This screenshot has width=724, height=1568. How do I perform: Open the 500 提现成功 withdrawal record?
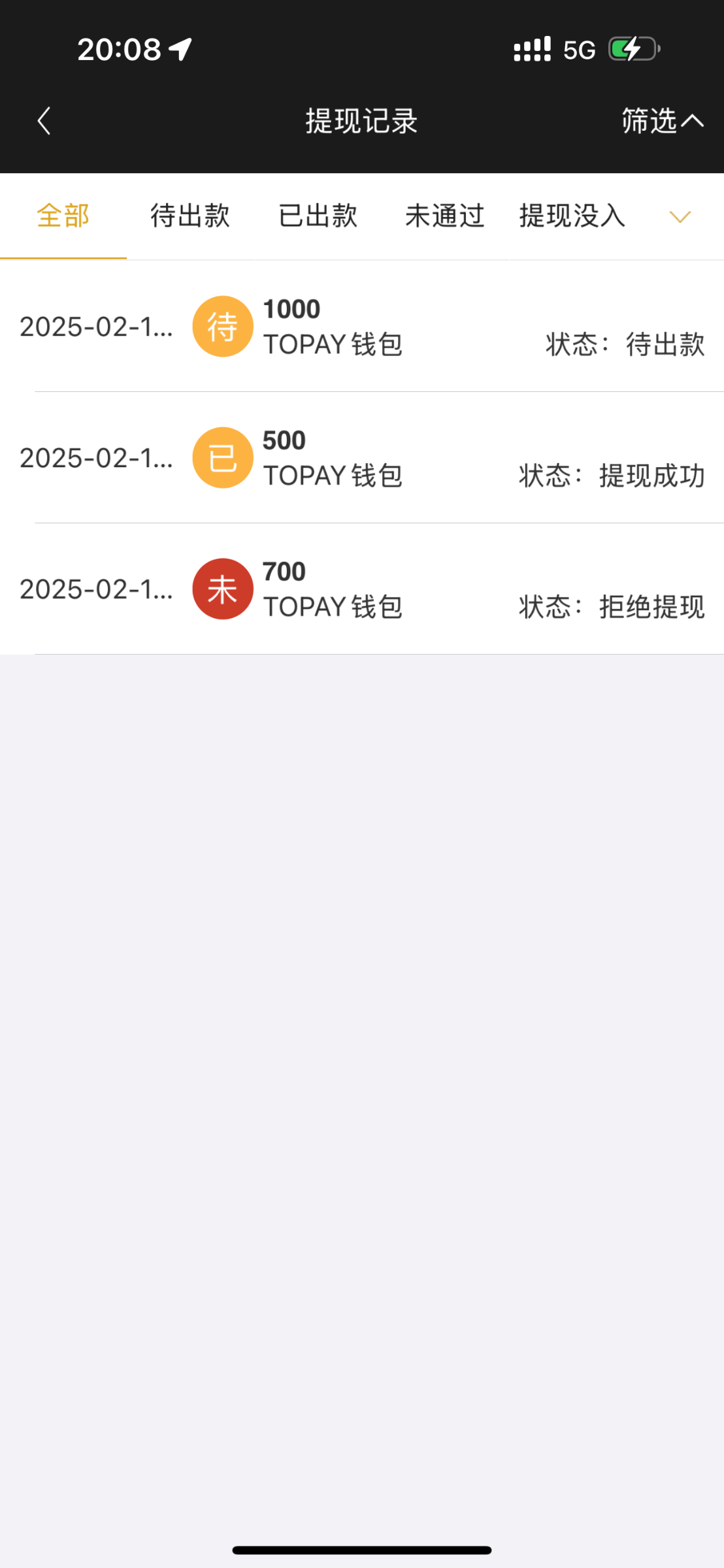tap(362, 458)
